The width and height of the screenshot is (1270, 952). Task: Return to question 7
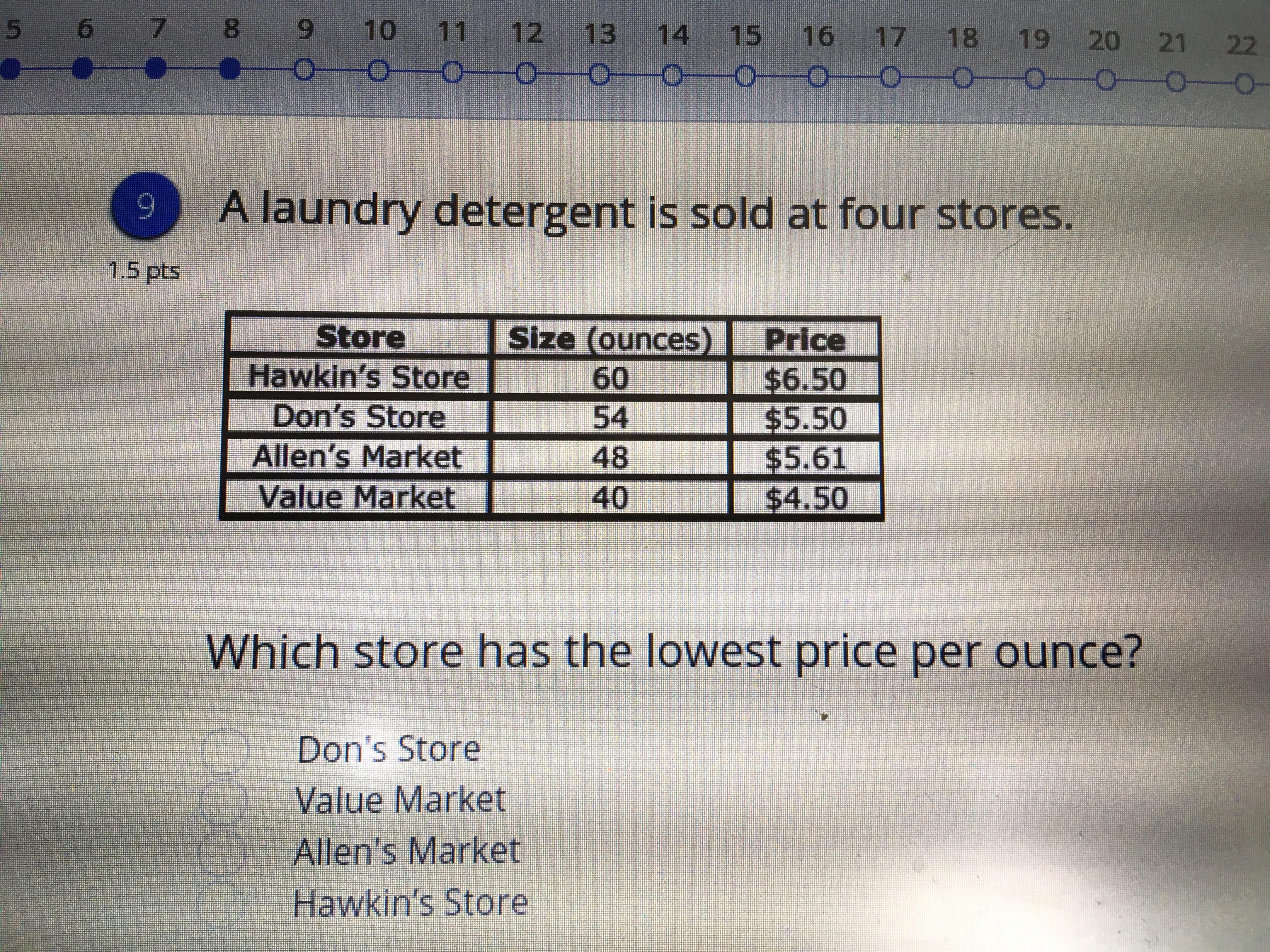click(x=156, y=70)
